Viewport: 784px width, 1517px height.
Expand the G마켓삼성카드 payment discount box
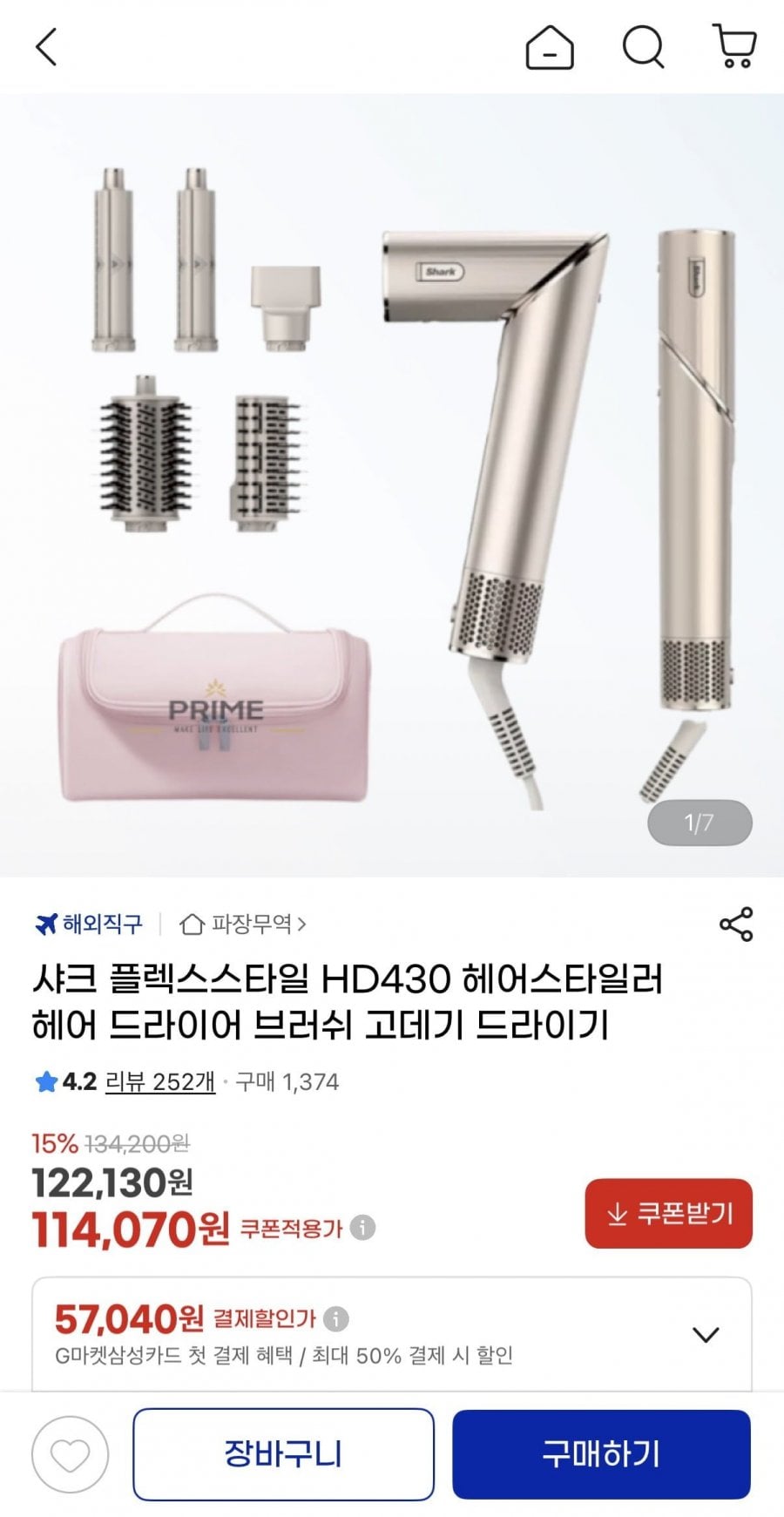pyautogui.click(x=705, y=1334)
